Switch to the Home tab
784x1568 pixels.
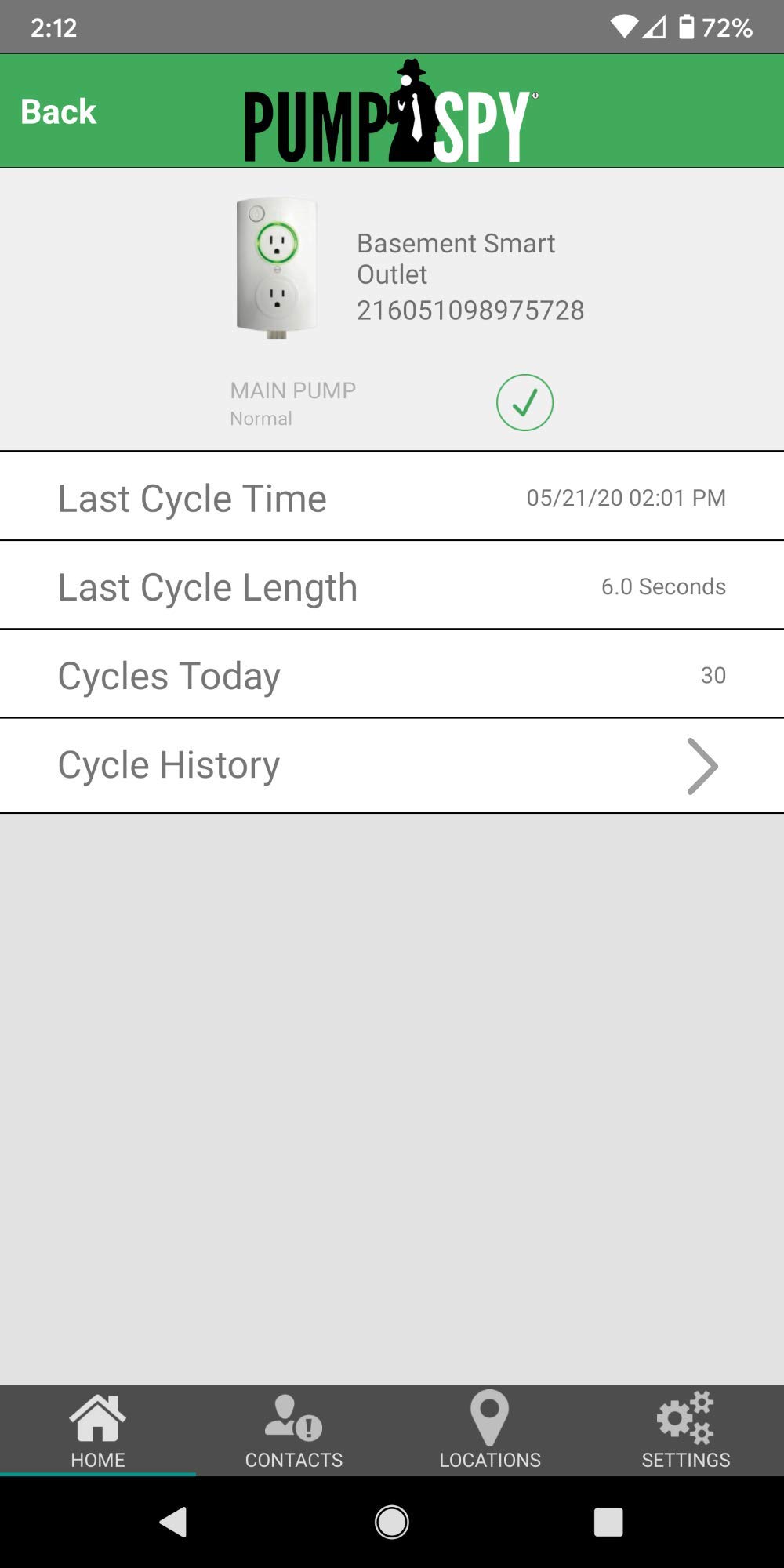pos(97,1430)
